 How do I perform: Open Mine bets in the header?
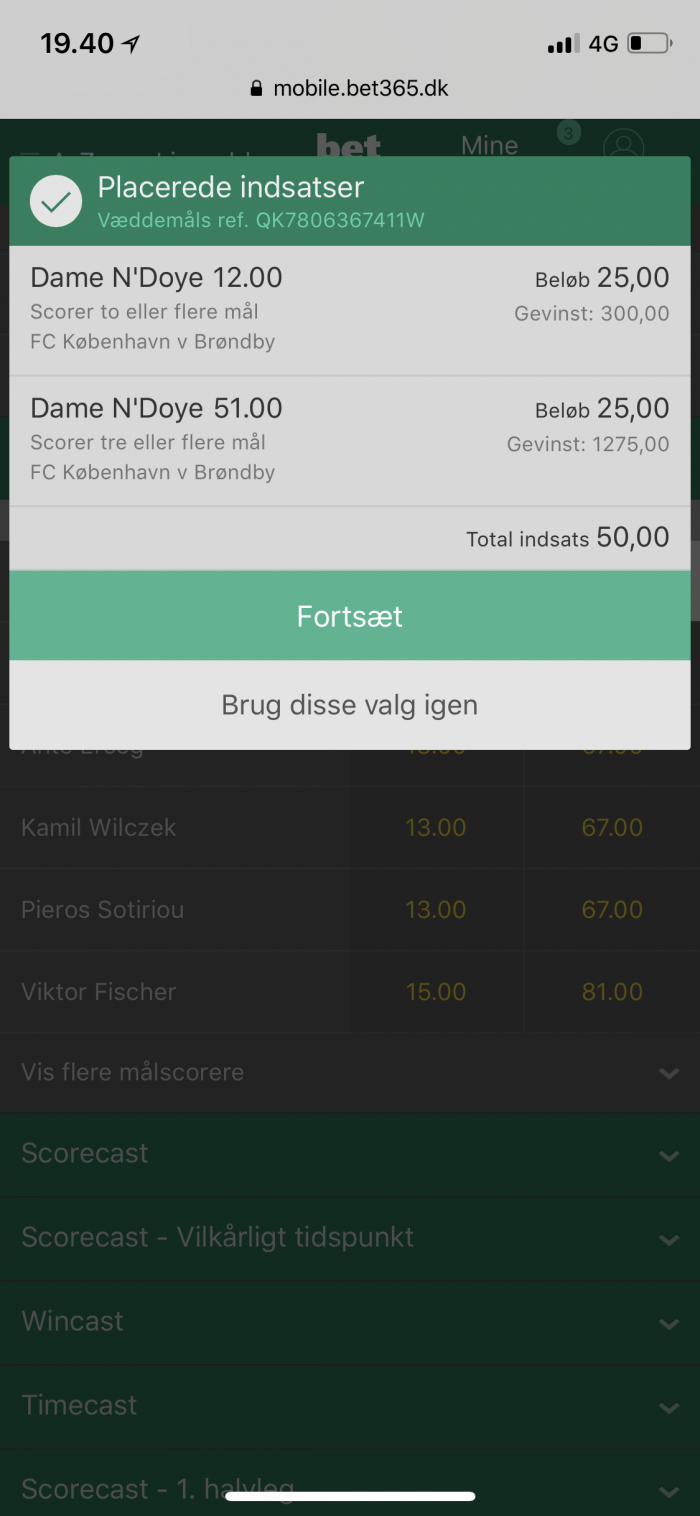tap(490, 144)
